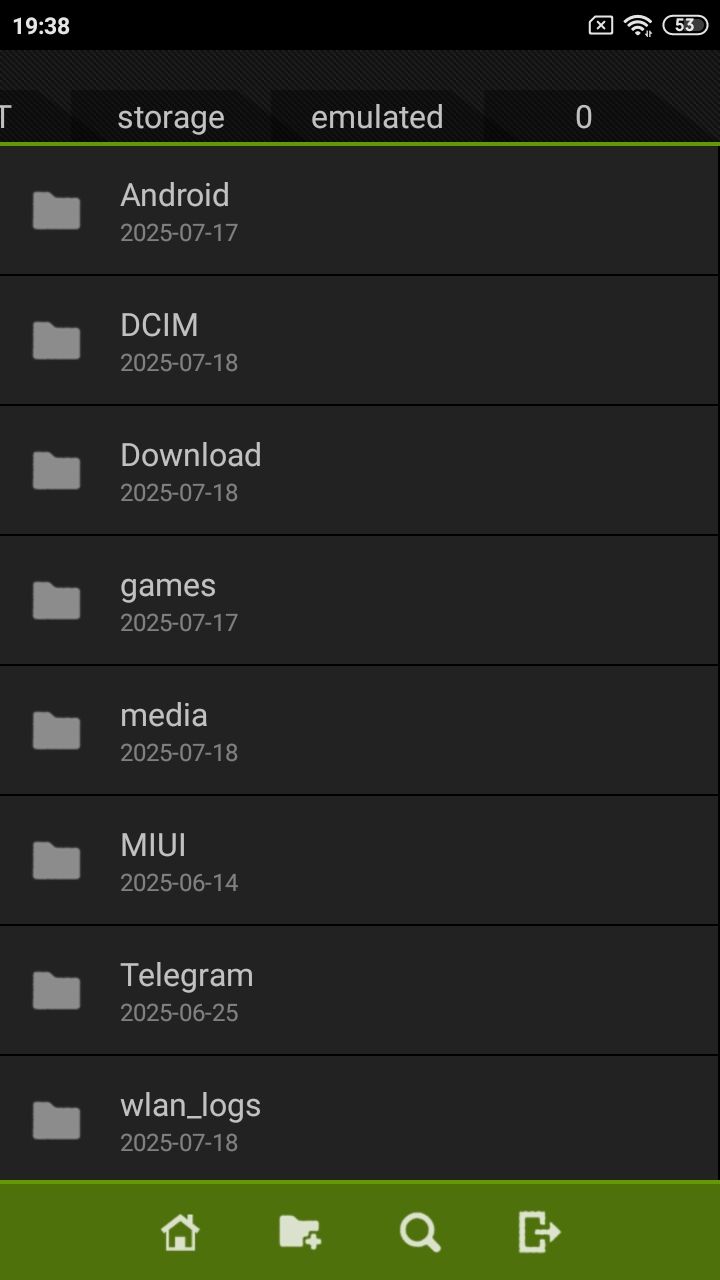Open the MIUI folder

(360, 861)
